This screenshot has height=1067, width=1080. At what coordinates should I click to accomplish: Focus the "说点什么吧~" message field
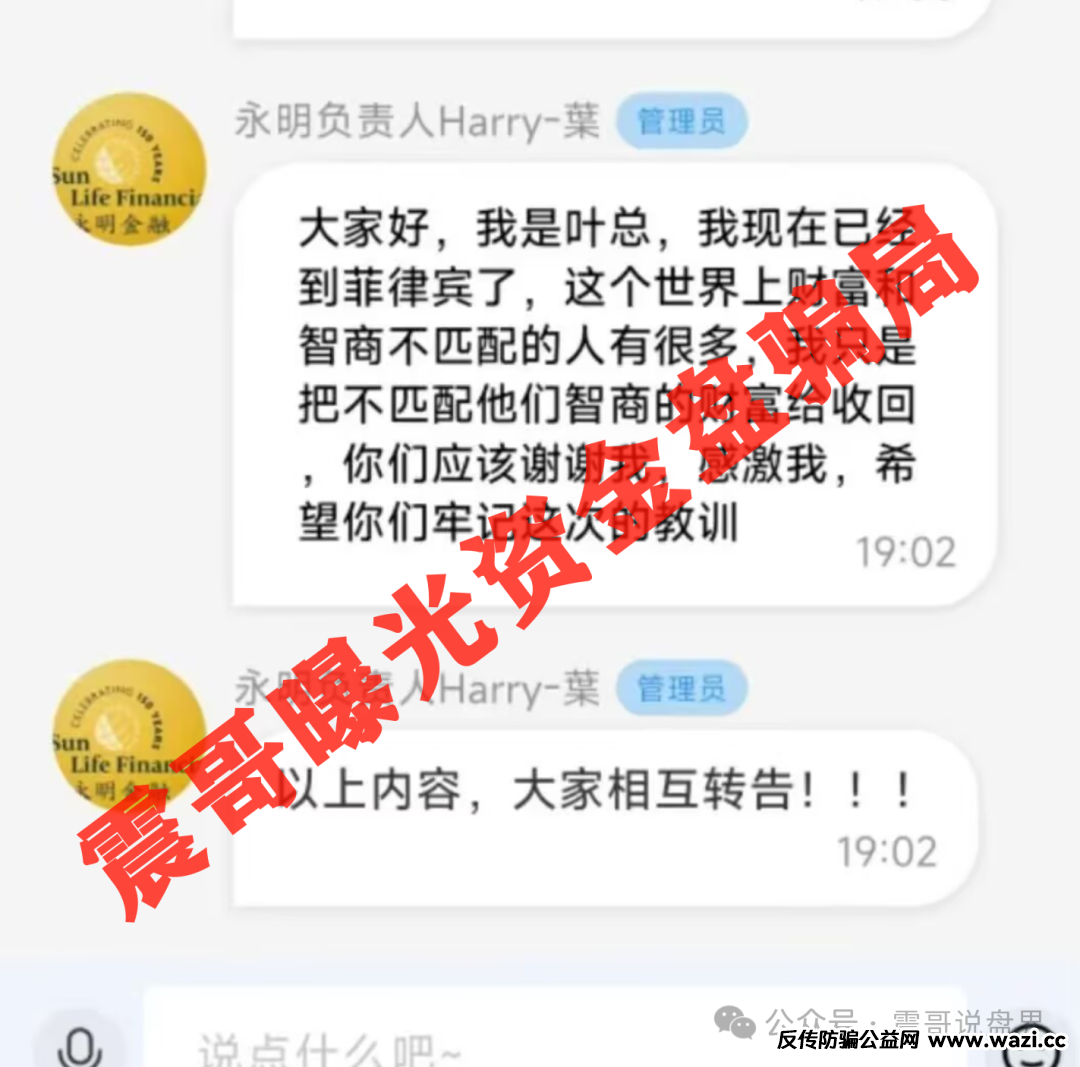tap(450, 1045)
